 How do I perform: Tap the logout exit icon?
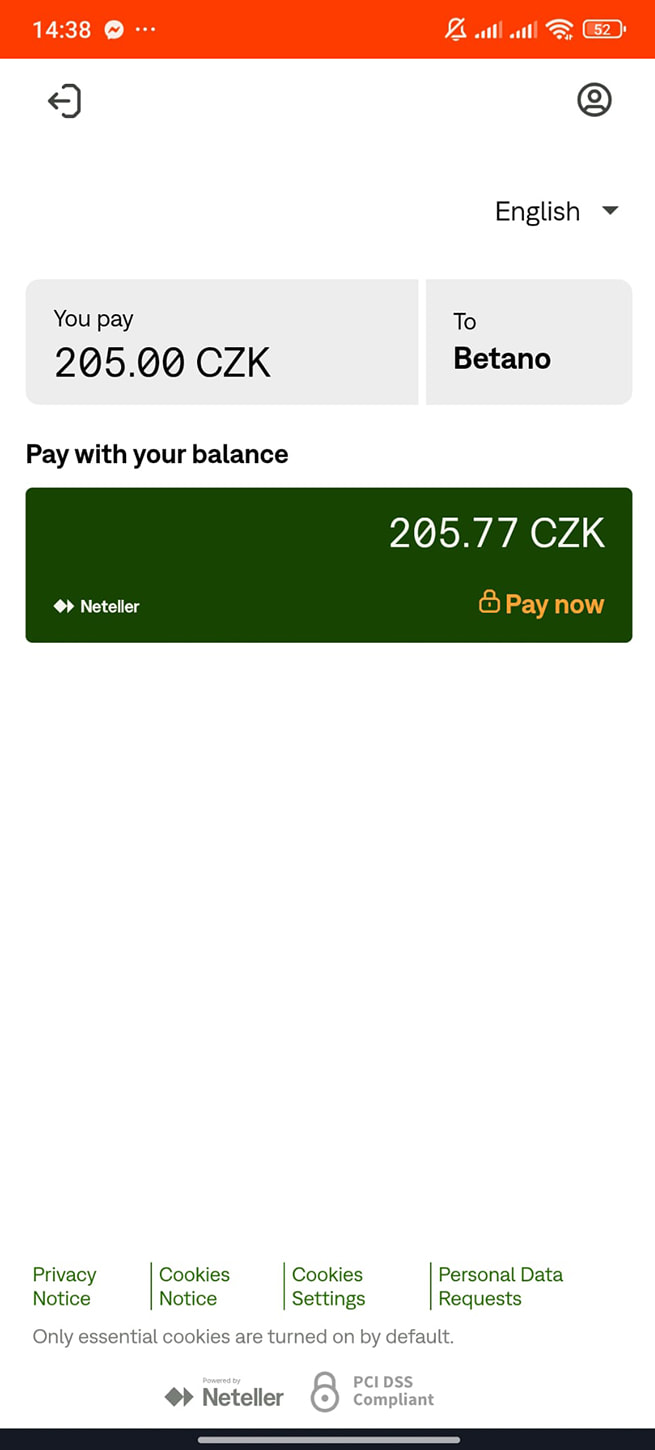[64, 101]
